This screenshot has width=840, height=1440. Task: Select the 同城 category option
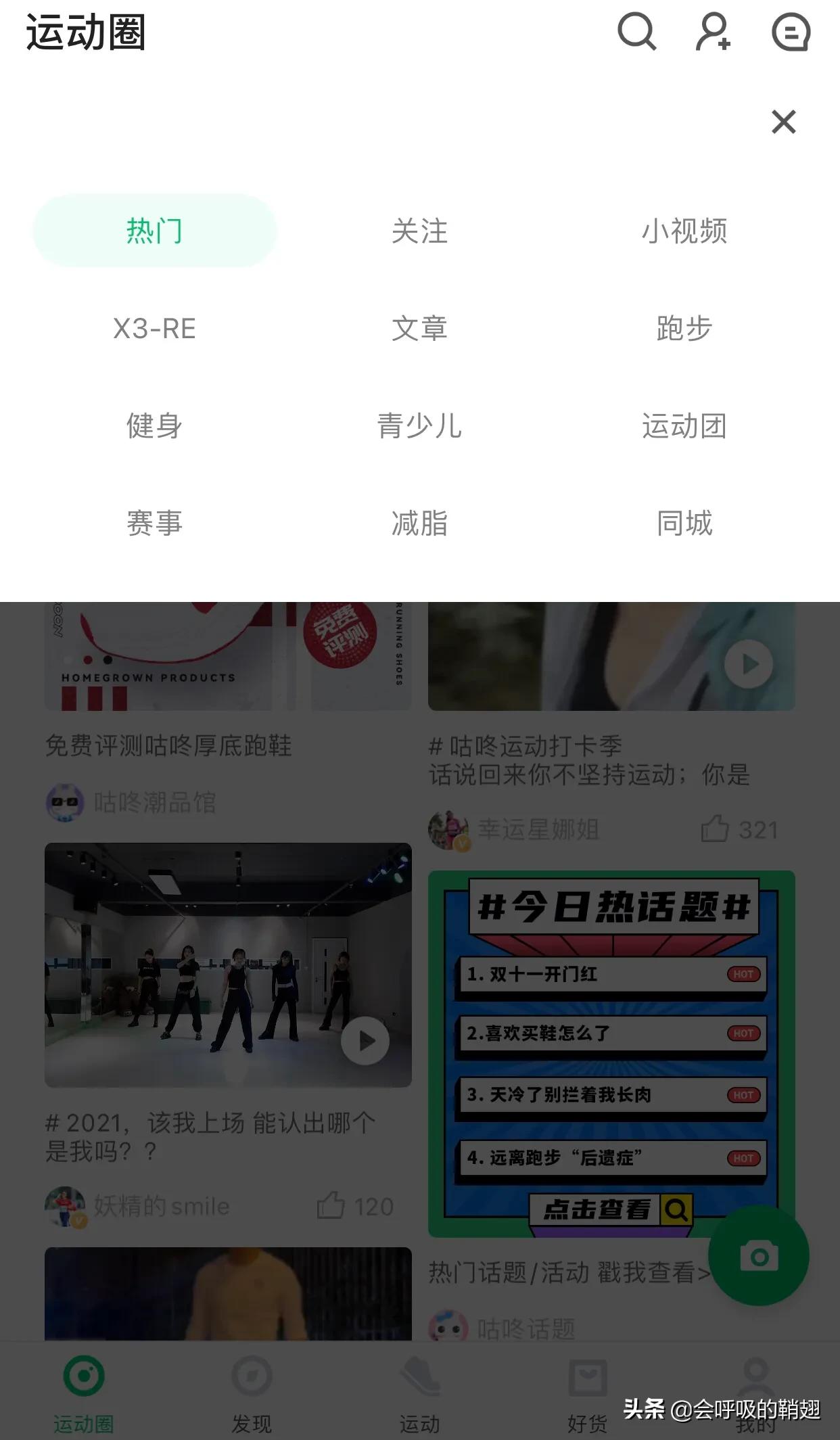click(x=685, y=523)
